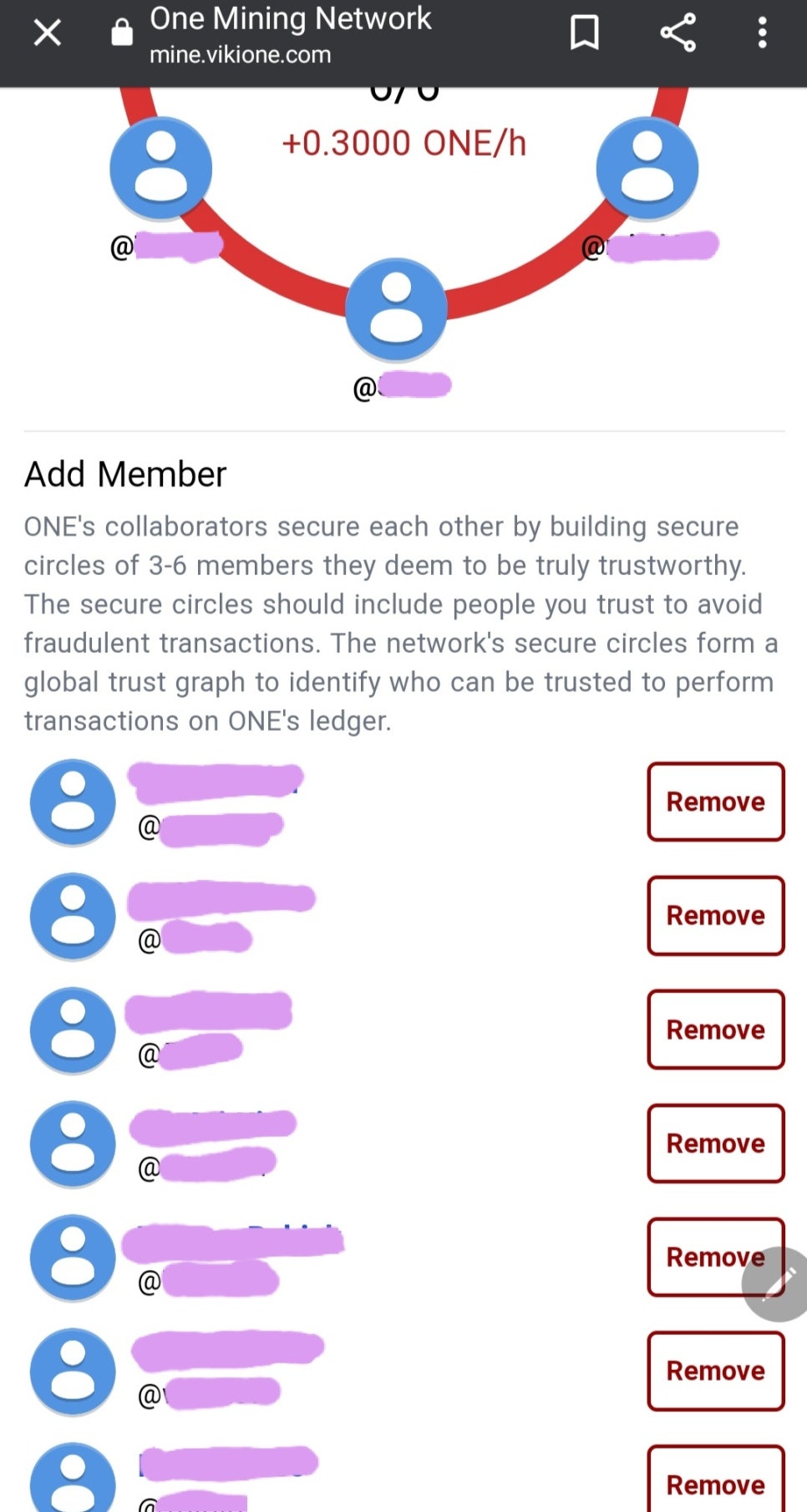Bookmark this page

coord(584,33)
